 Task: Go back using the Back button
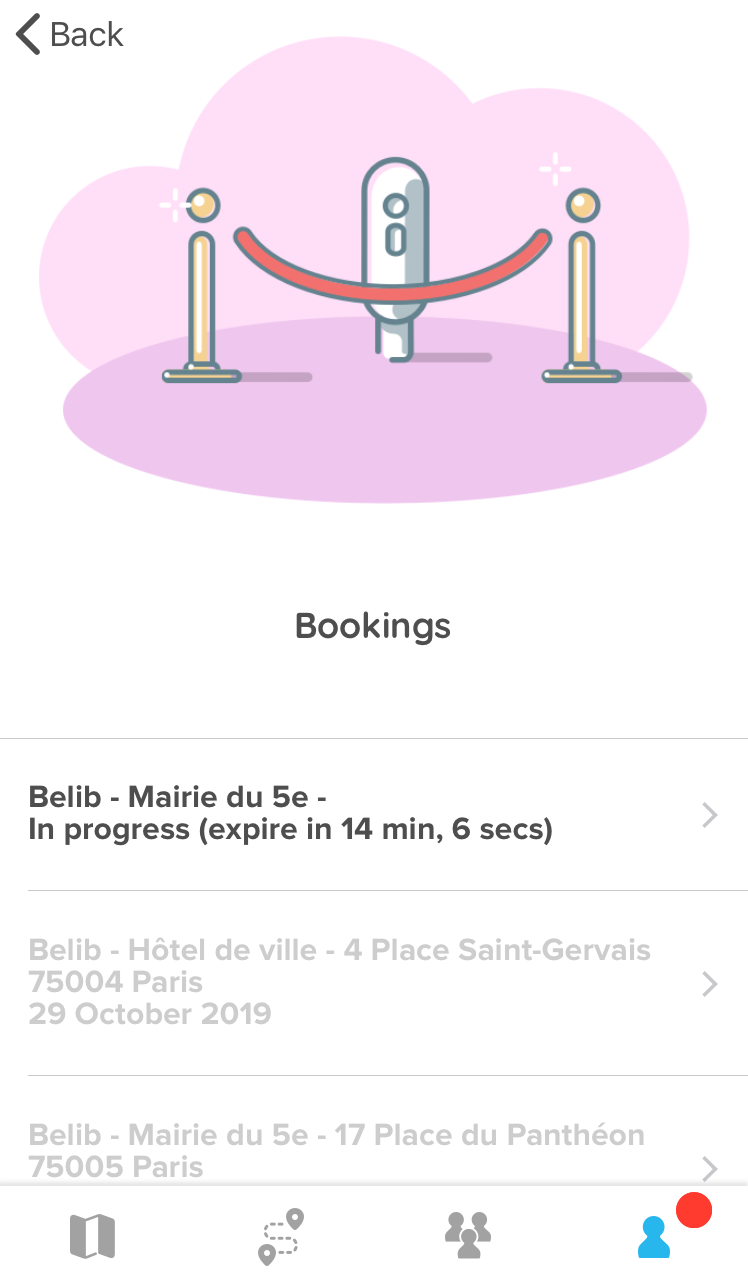tap(69, 34)
